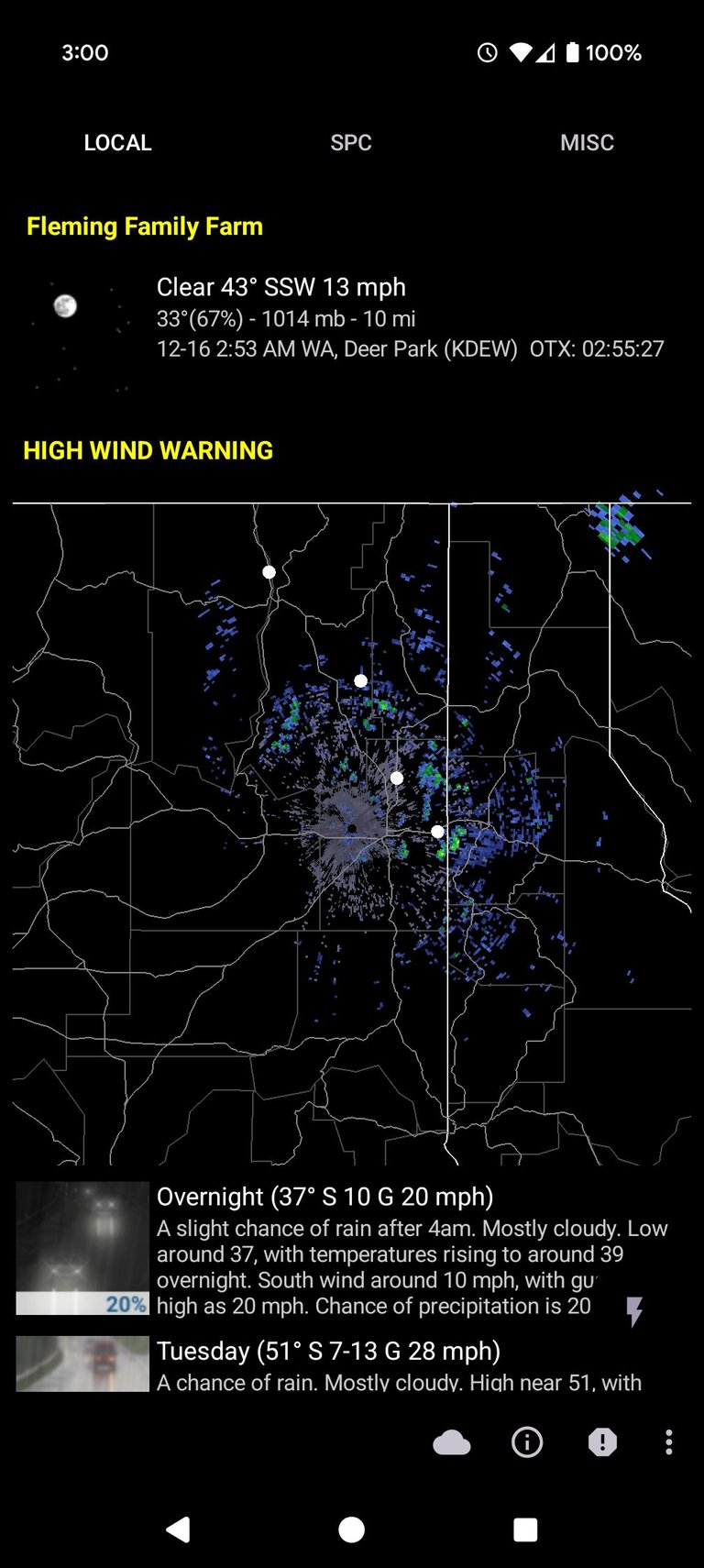The image size is (704, 1568).
Task: Open the info icon in toolbar
Action: pos(527,1442)
